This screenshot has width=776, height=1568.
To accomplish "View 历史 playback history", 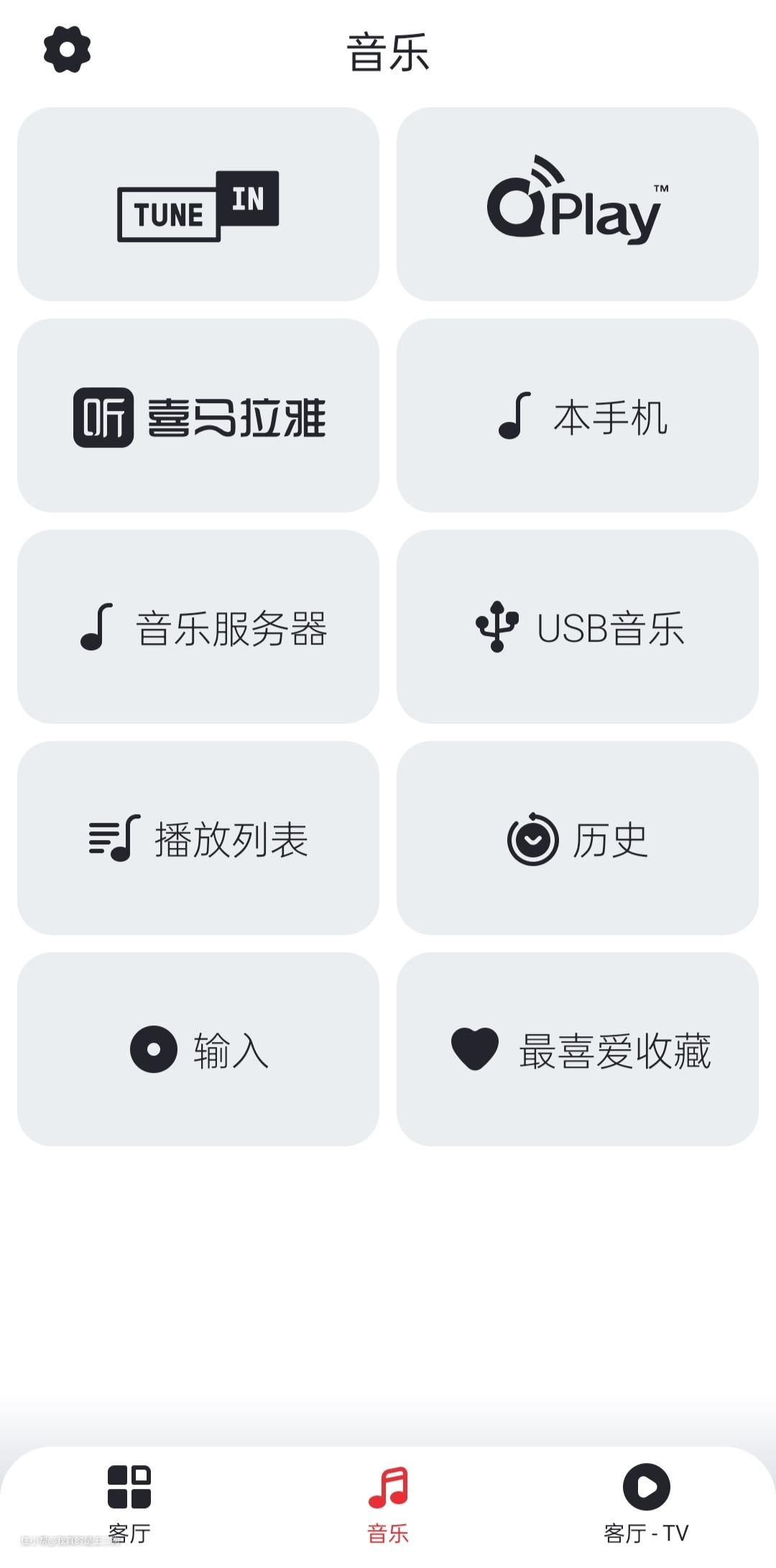I will (x=578, y=838).
